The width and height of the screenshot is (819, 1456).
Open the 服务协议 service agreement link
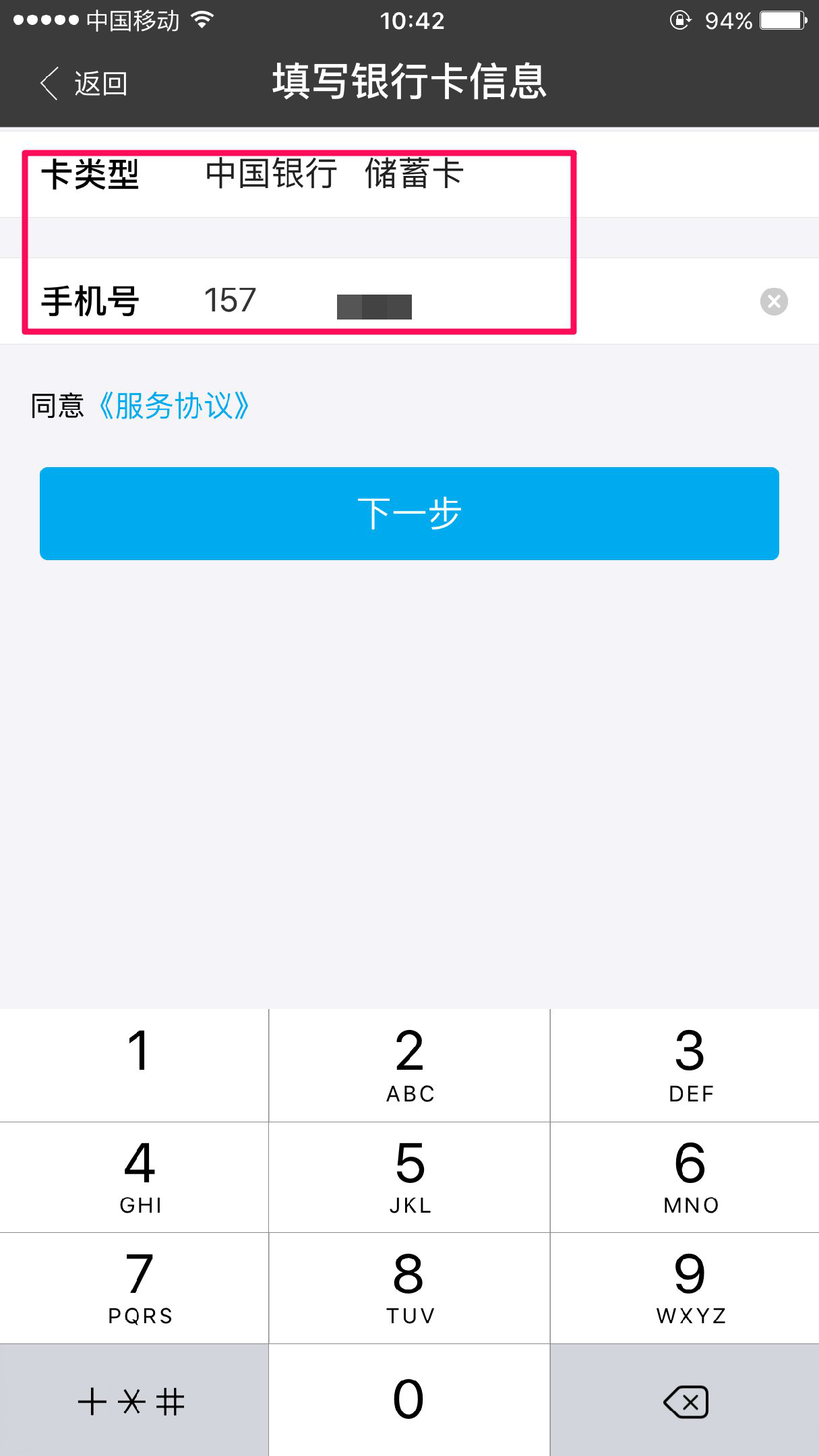tap(174, 406)
